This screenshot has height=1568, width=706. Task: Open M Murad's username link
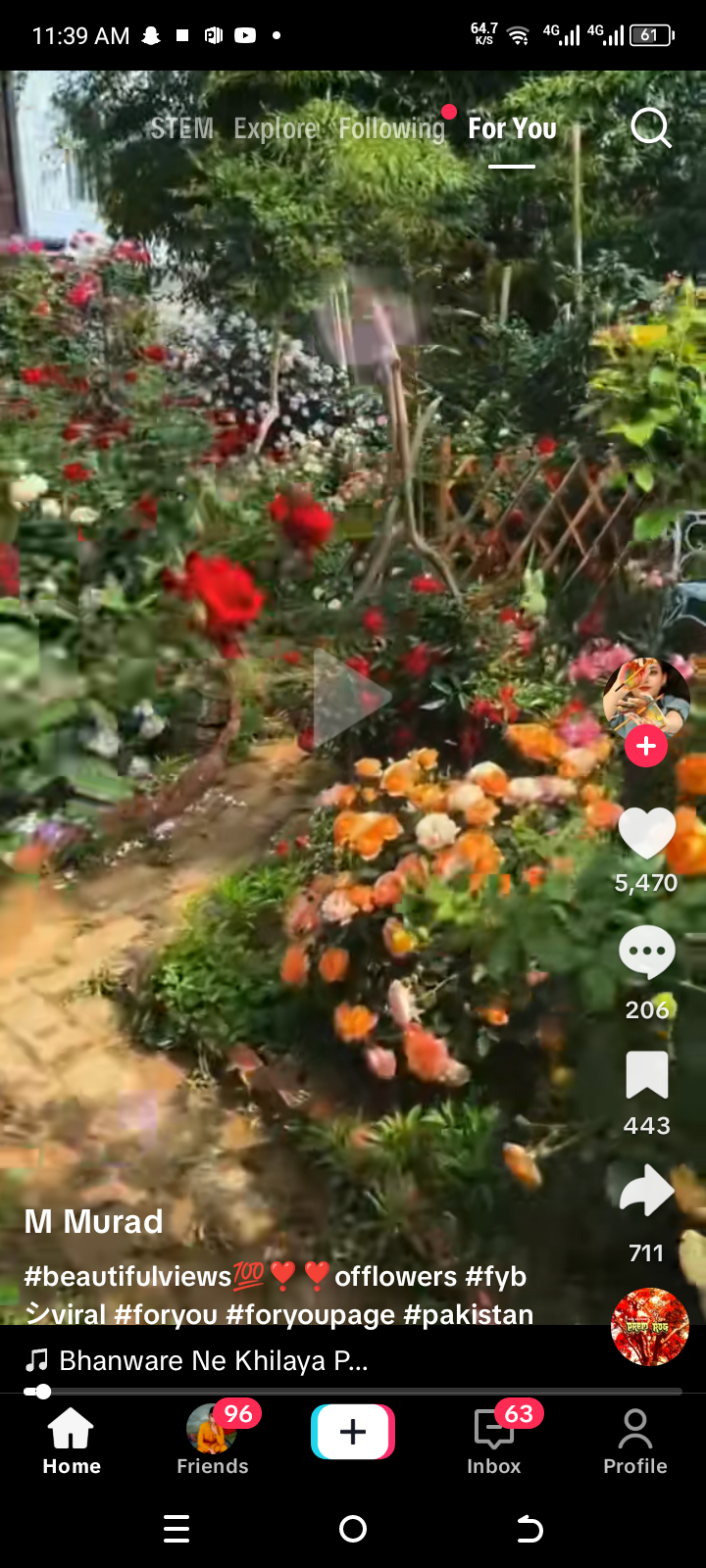[94, 1221]
